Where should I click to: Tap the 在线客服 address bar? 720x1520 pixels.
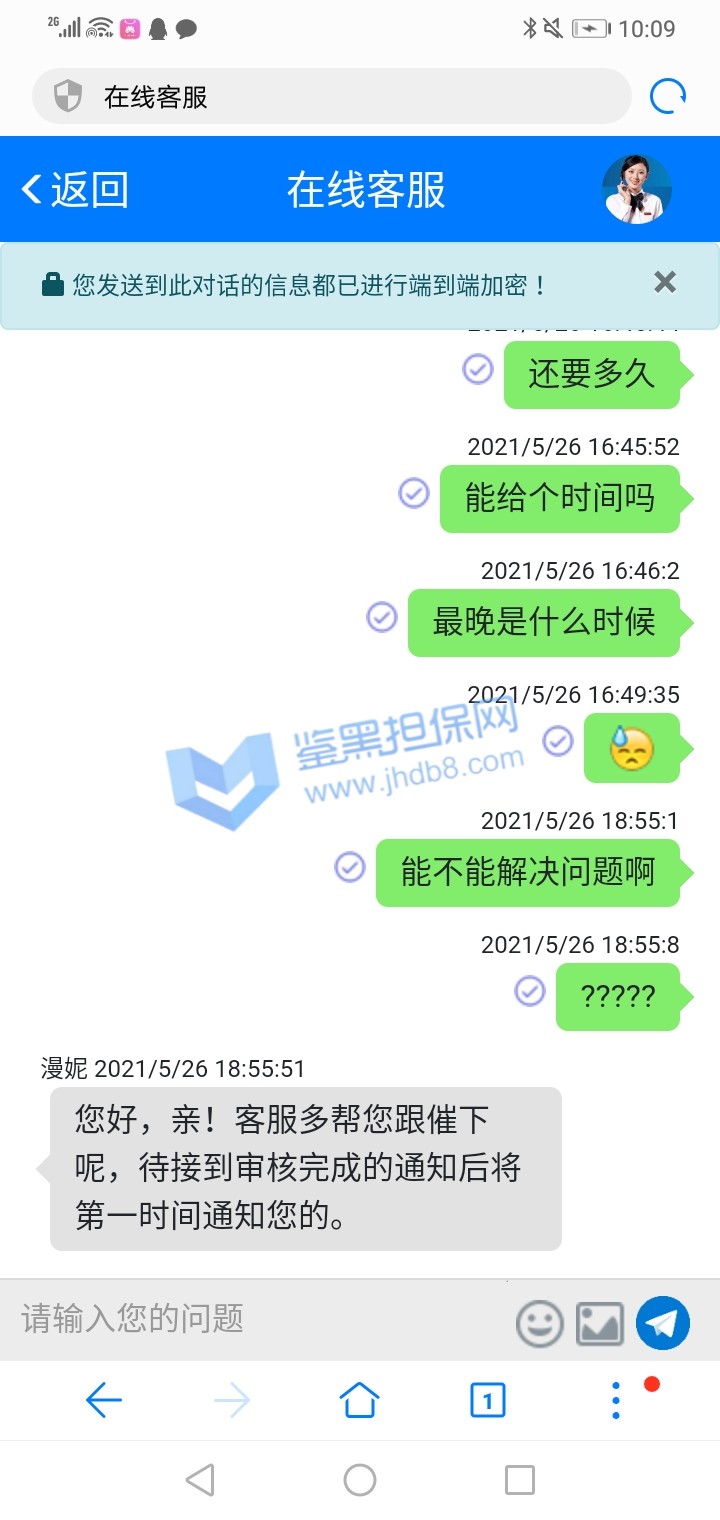[x=330, y=97]
